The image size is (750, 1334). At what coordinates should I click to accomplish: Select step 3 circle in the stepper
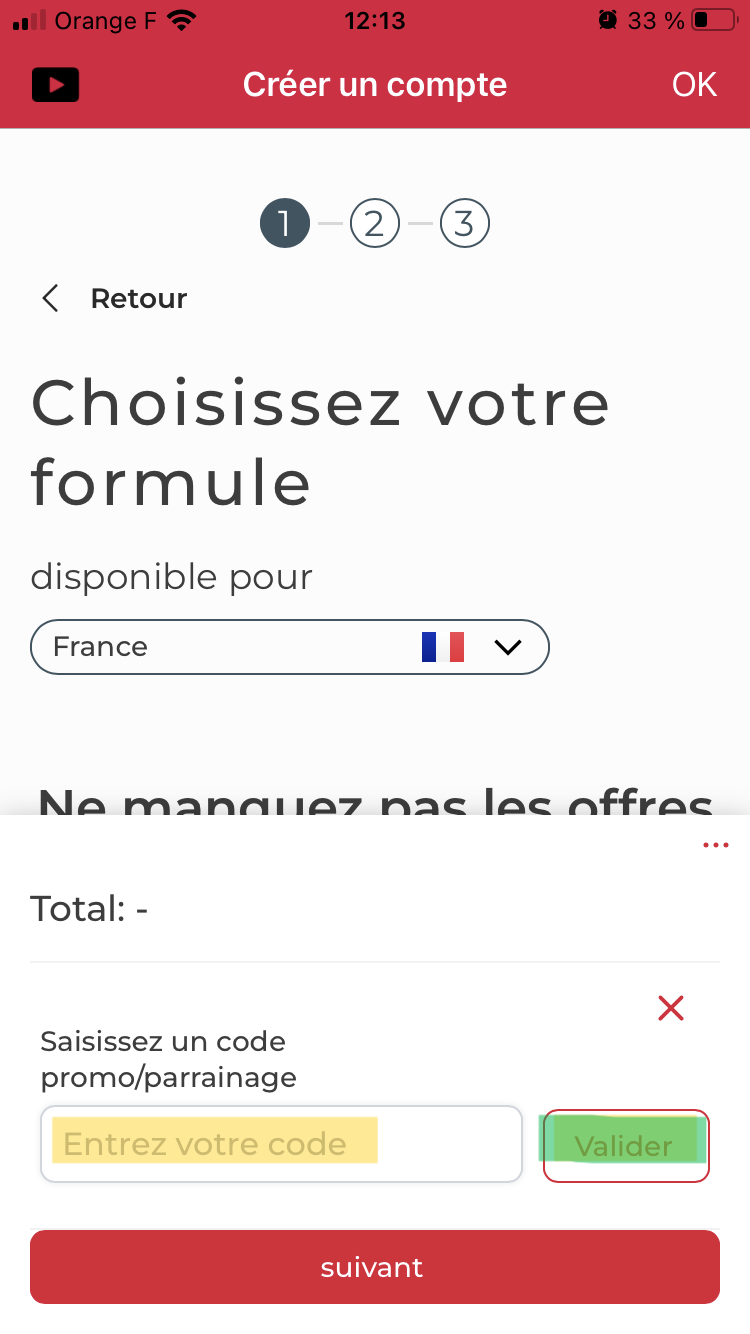[464, 222]
